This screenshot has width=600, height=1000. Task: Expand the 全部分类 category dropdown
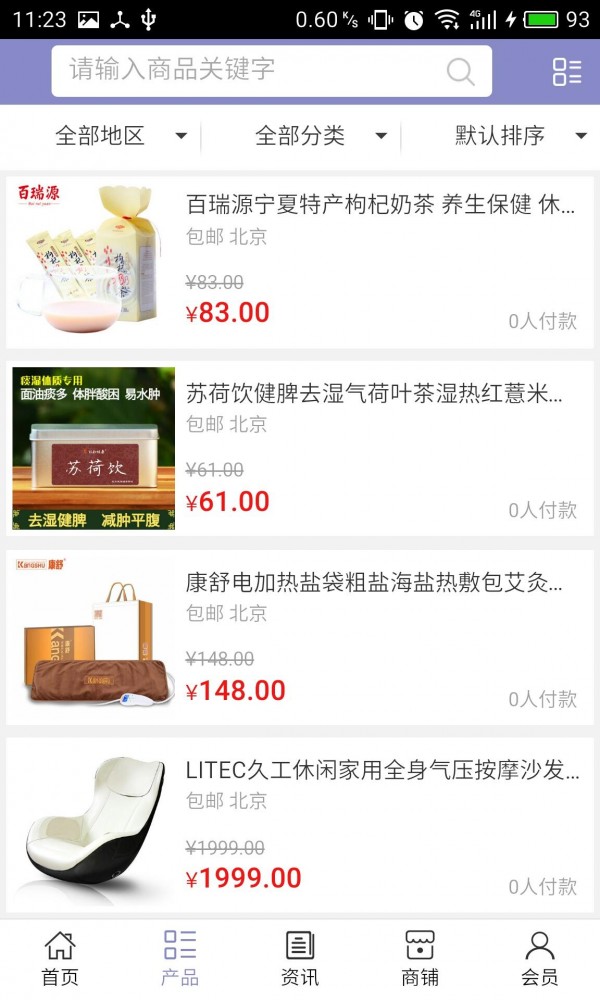click(x=320, y=136)
